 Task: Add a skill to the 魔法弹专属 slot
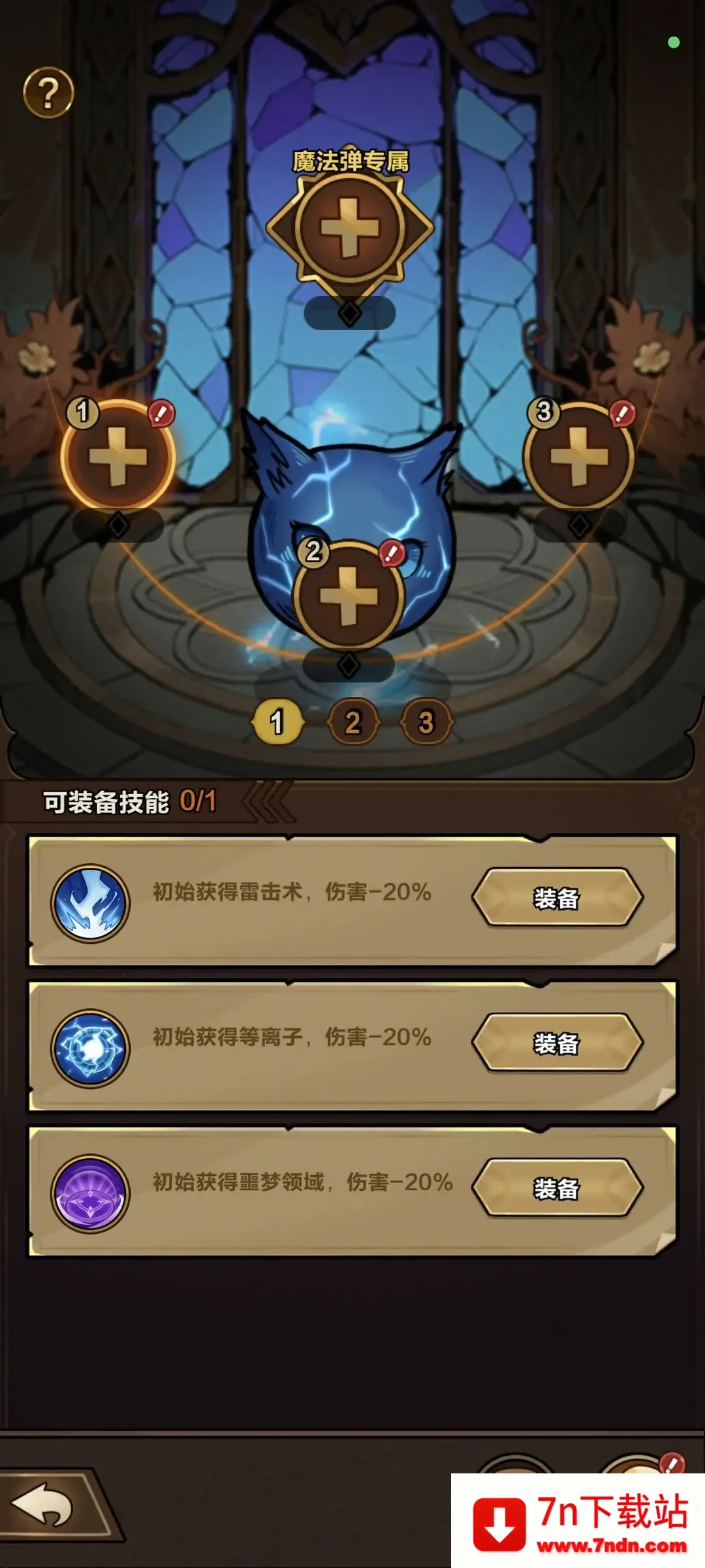coord(350,228)
